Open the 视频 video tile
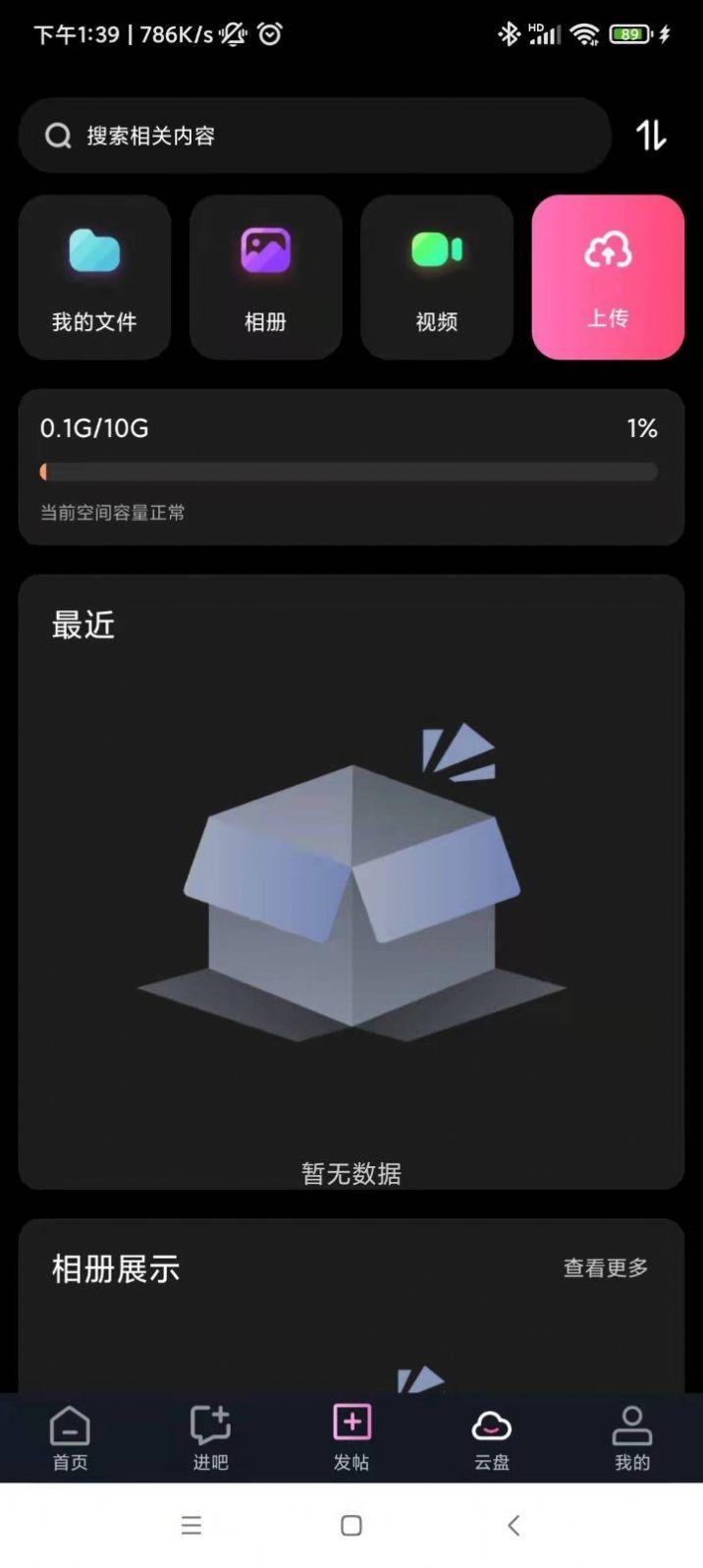The image size is (703, 1568). (437, 277)
